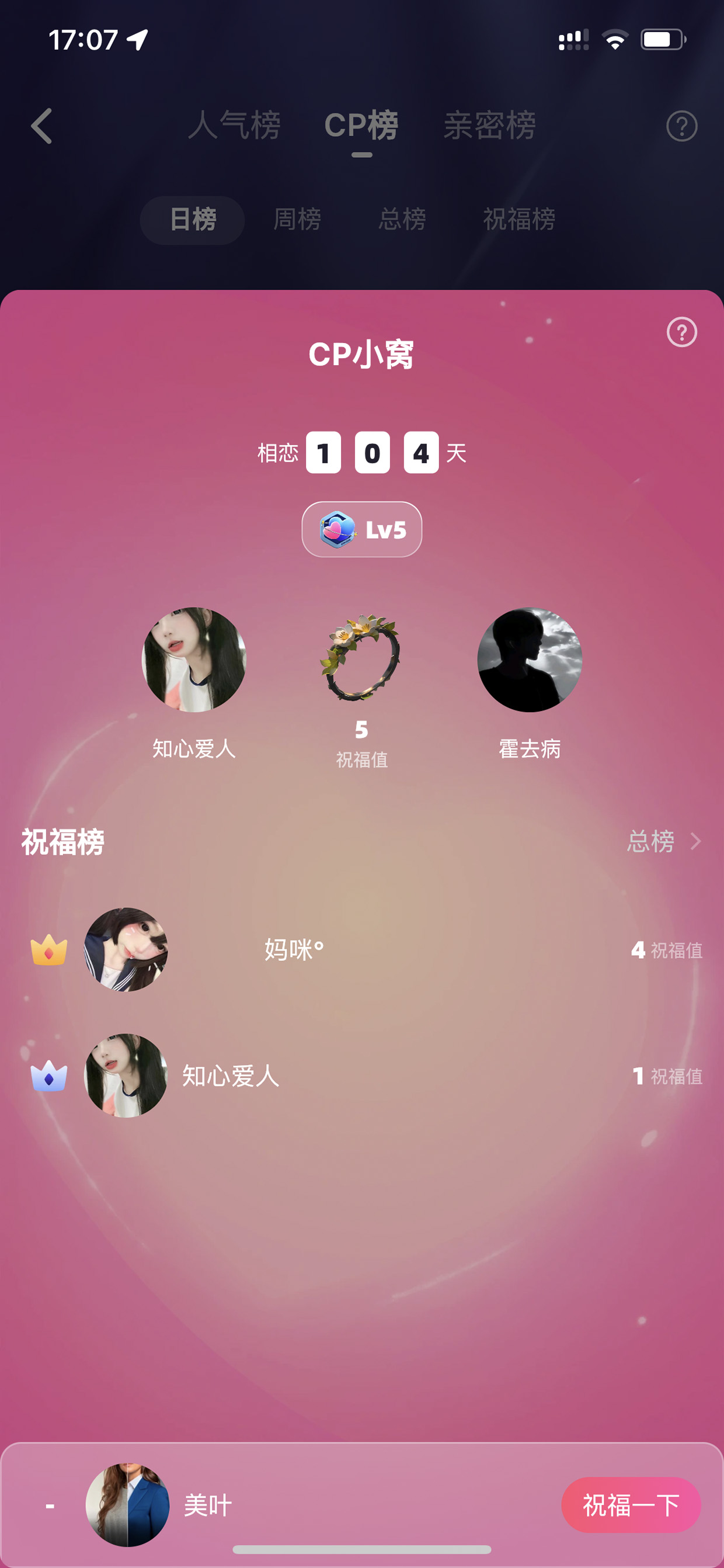
Task: Open 妈咪° in the blessing ranking
Action: pos(362,949)
